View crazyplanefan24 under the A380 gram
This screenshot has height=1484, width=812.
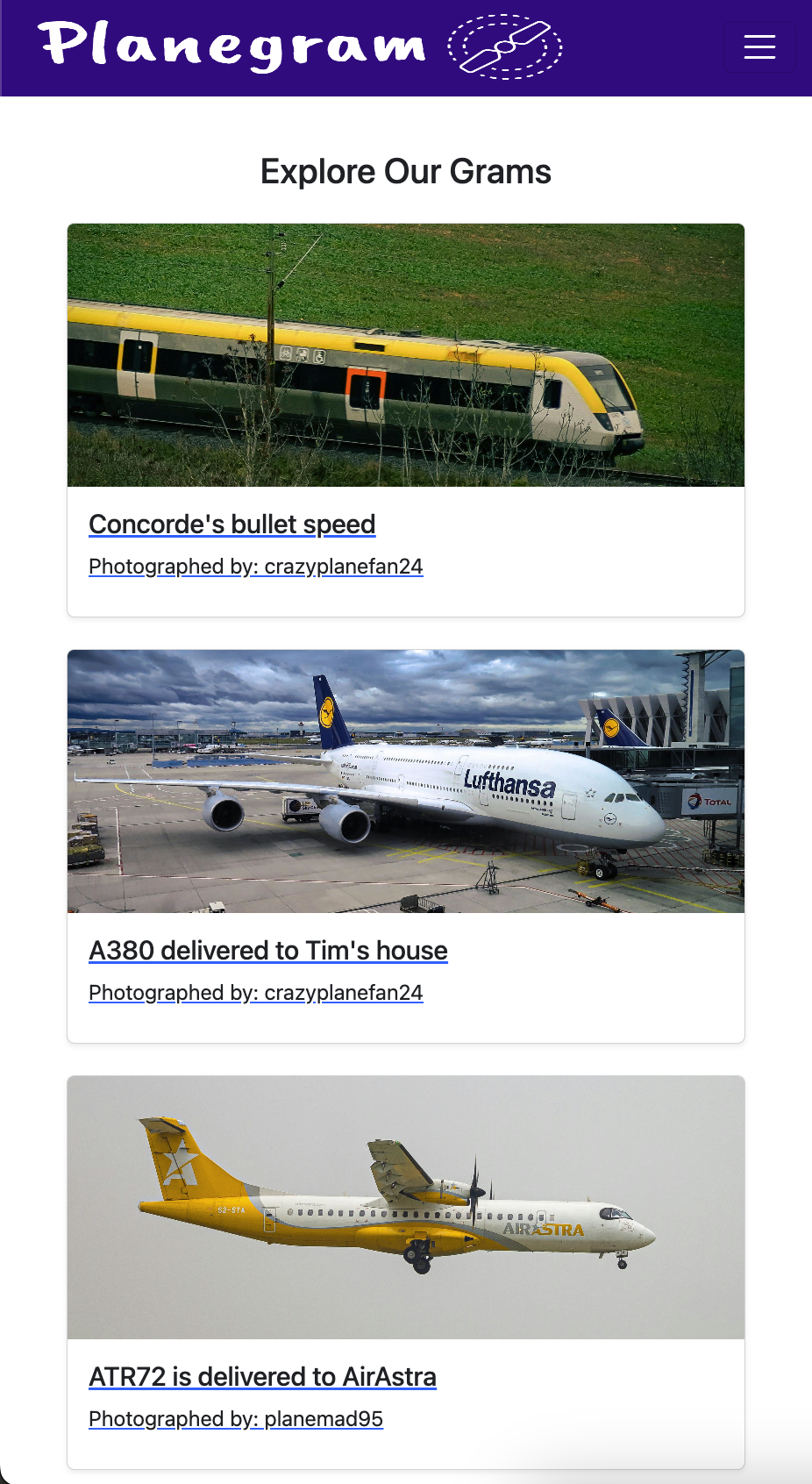coord(256,993)
